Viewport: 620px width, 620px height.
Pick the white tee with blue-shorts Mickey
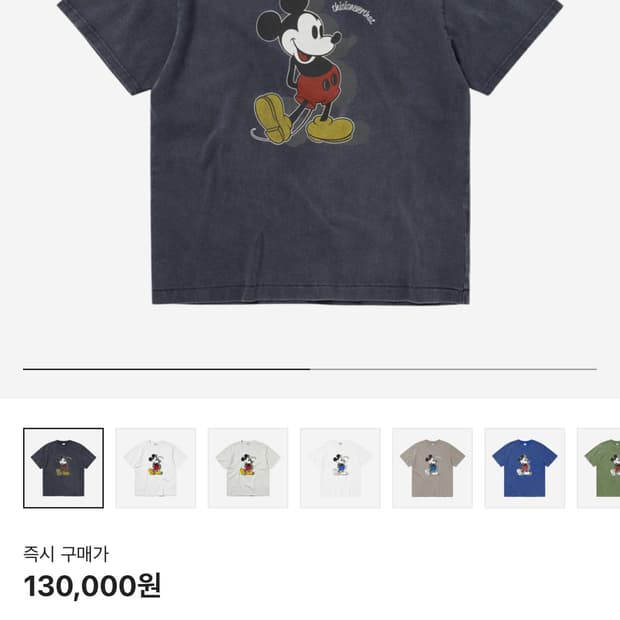340,468
